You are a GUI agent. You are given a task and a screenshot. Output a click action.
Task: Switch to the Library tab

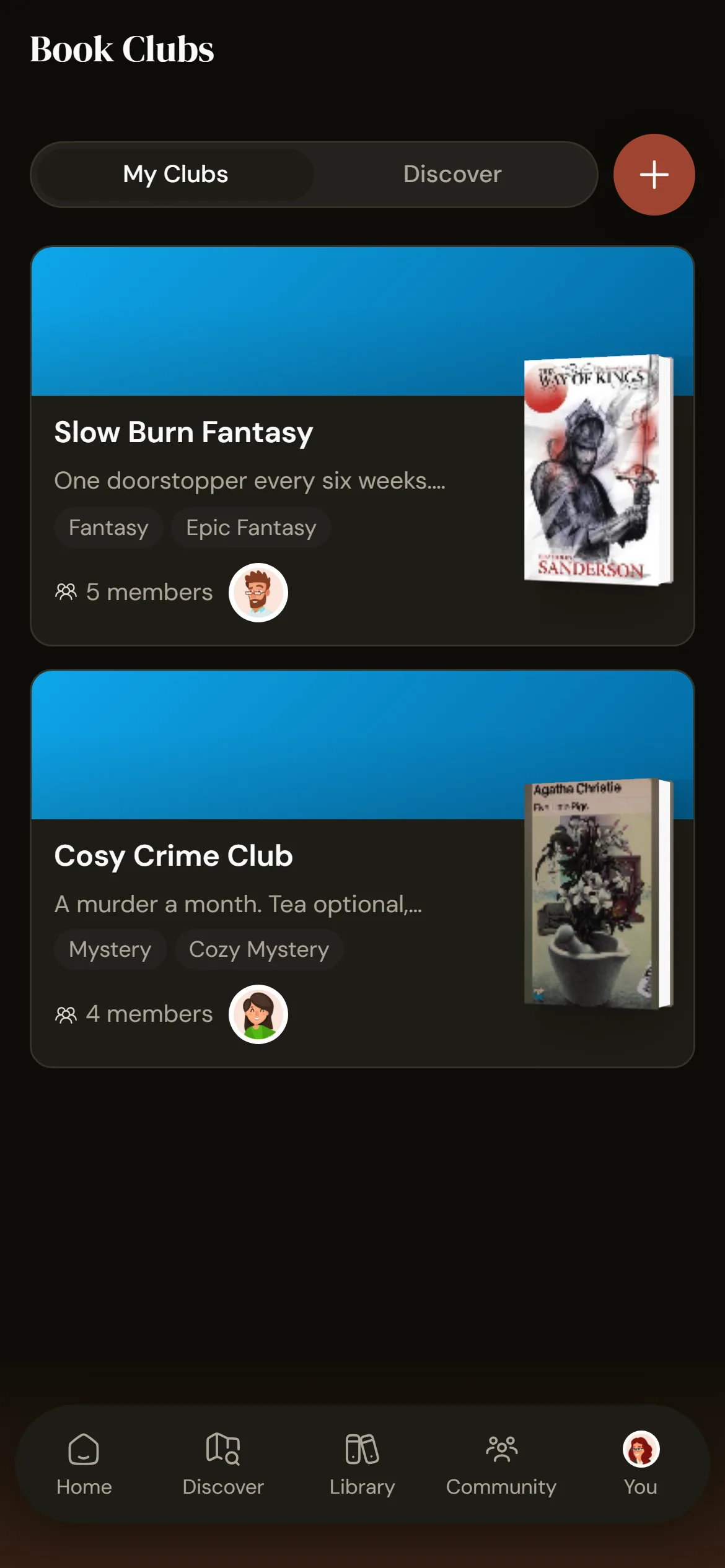[x=362, y=1465]
